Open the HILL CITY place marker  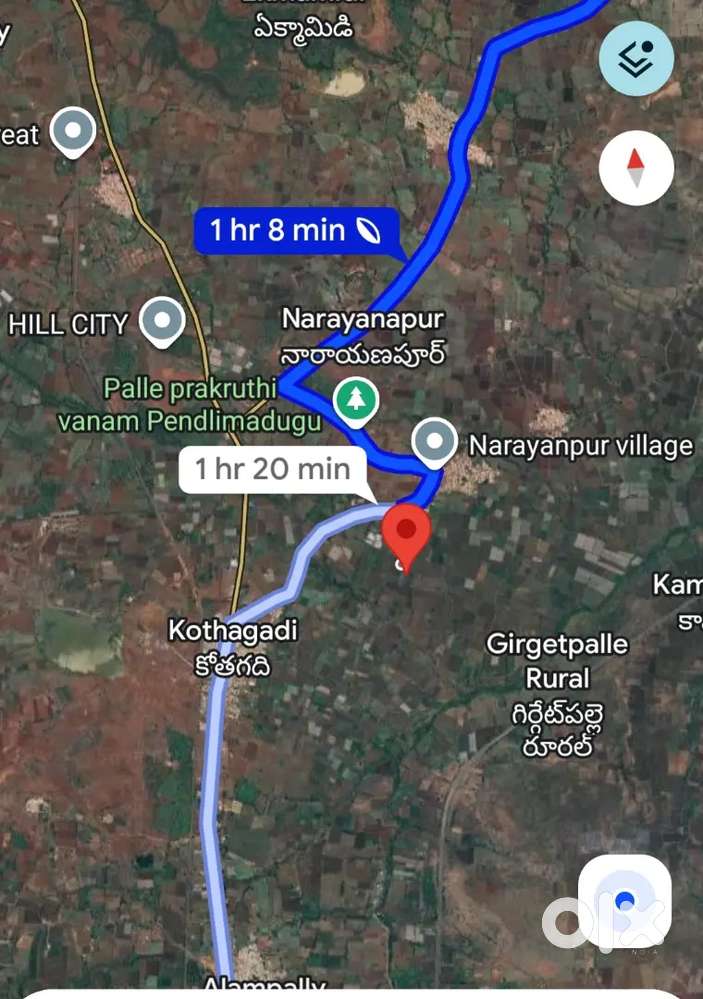click(162, 321)
